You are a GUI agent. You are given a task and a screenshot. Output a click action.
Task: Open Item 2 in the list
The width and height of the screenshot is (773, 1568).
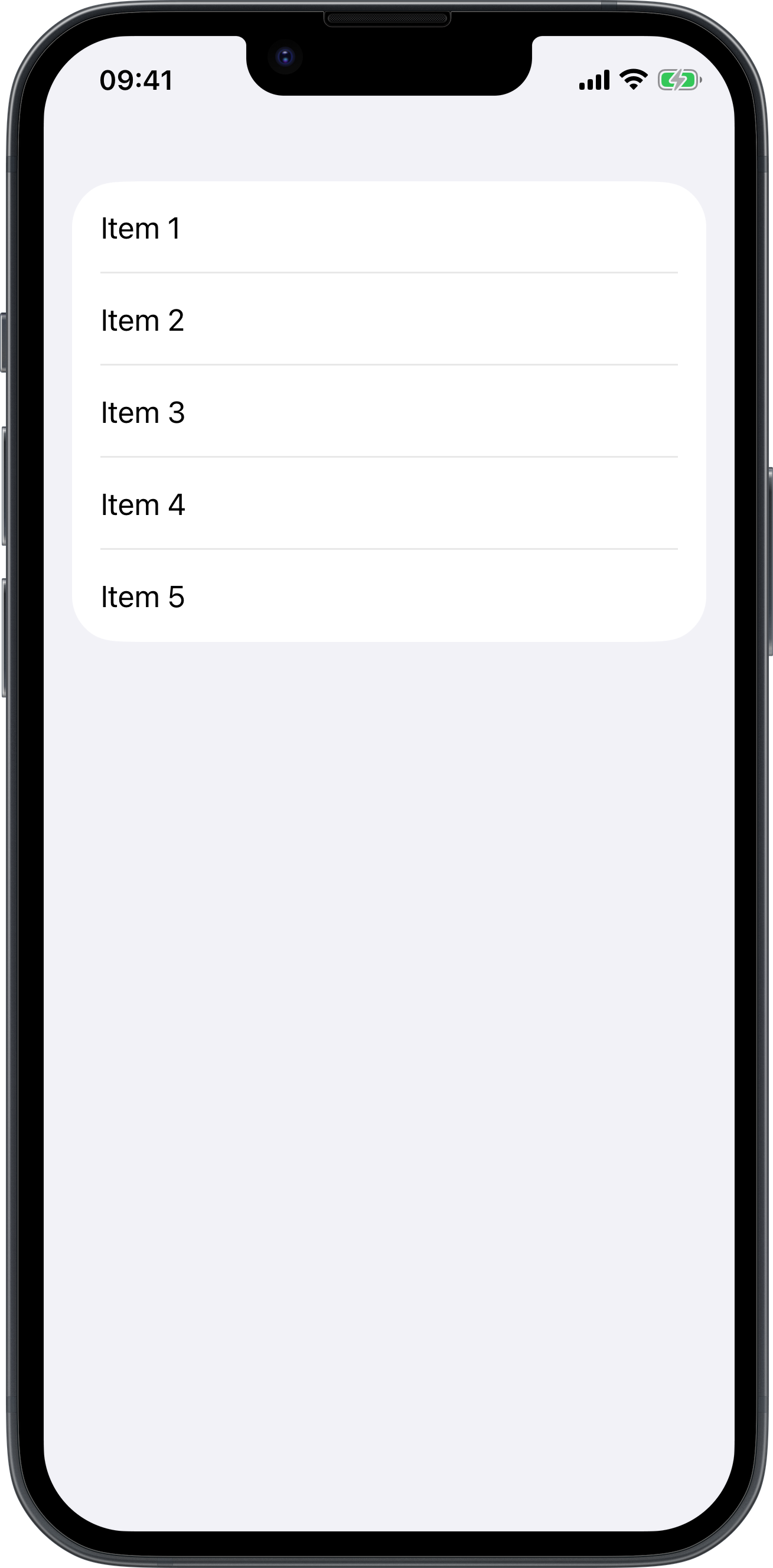coord(389,320)
